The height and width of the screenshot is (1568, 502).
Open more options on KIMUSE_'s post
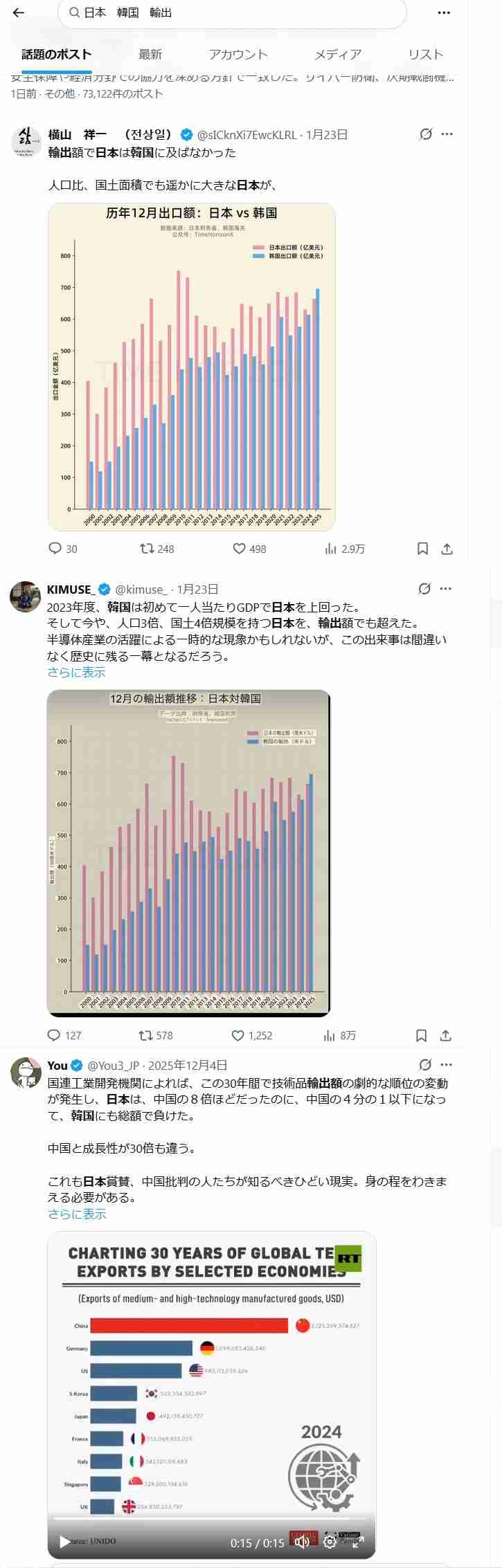[x=446, y=589]
